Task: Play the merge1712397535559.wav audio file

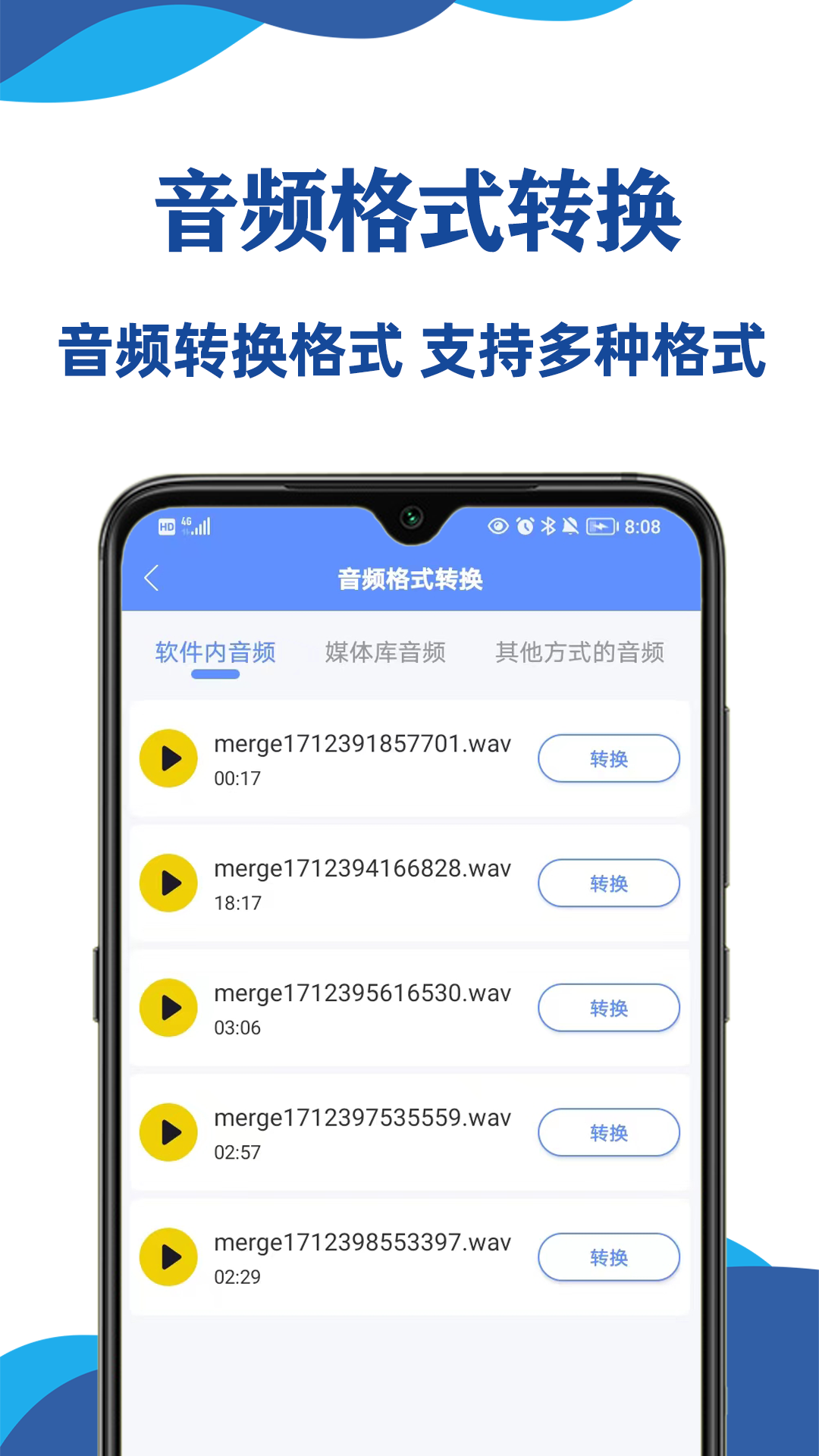Action: 168,1133
